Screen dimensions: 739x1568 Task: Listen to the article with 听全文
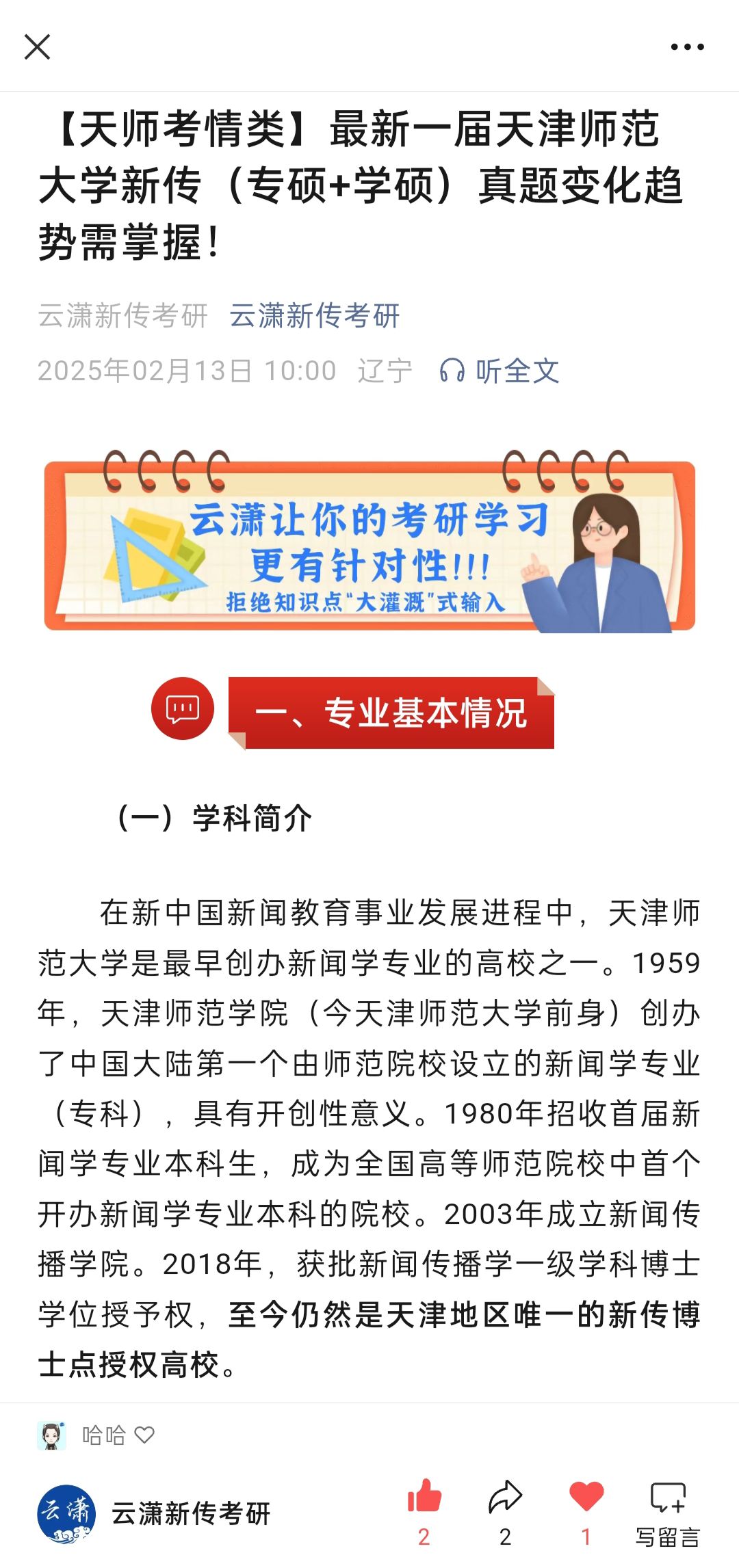(500, 371)
